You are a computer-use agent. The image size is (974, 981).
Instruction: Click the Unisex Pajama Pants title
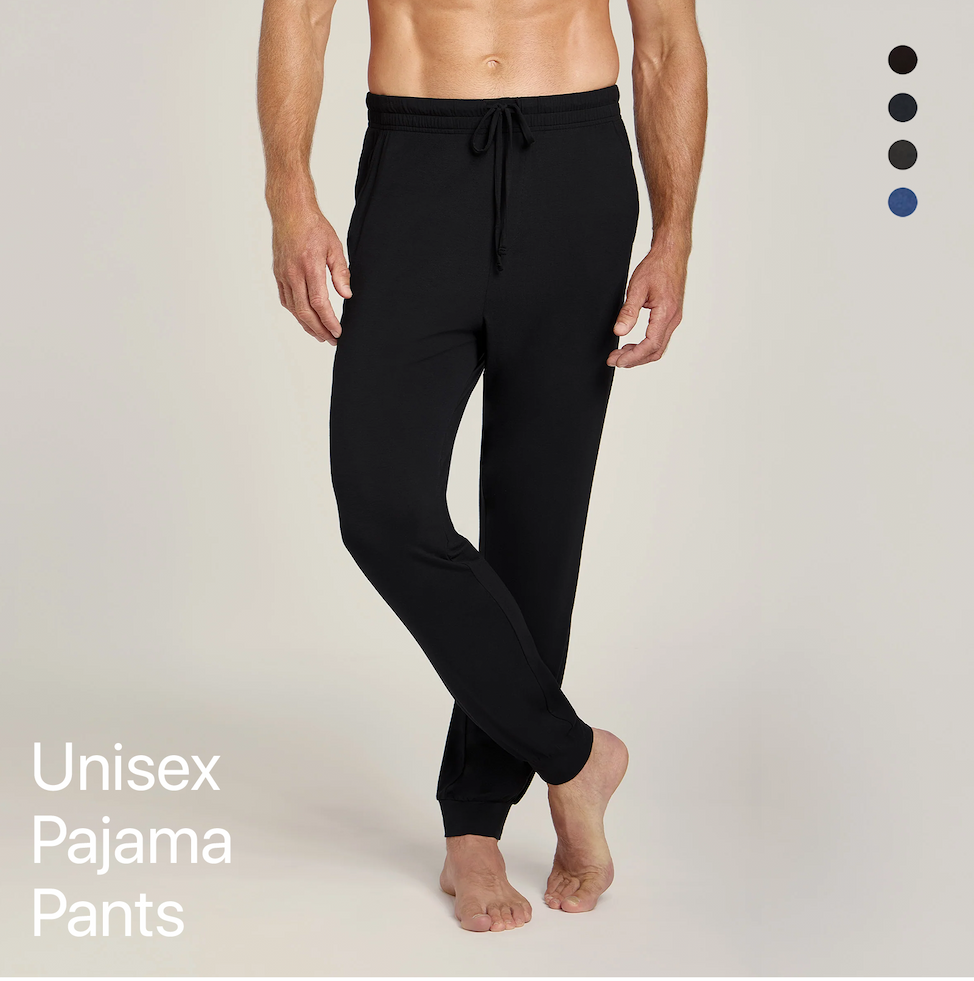(127, 840)
